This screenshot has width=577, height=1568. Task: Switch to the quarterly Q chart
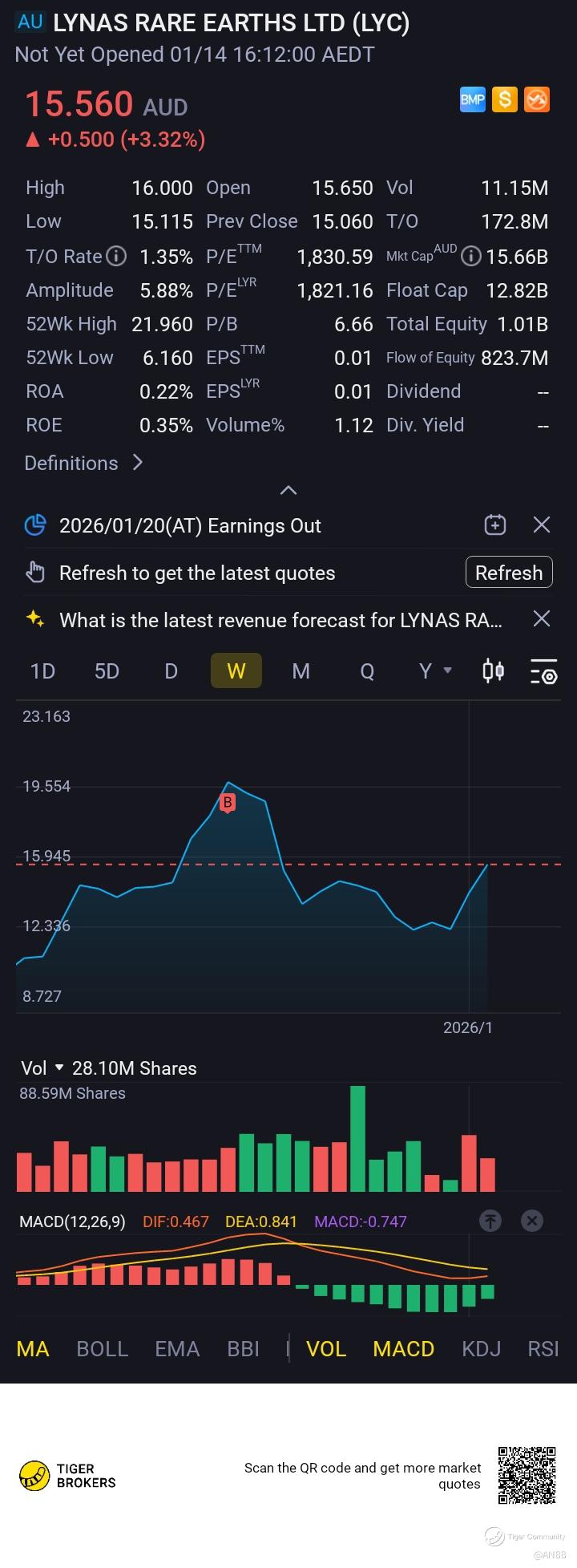click(367, 671)
